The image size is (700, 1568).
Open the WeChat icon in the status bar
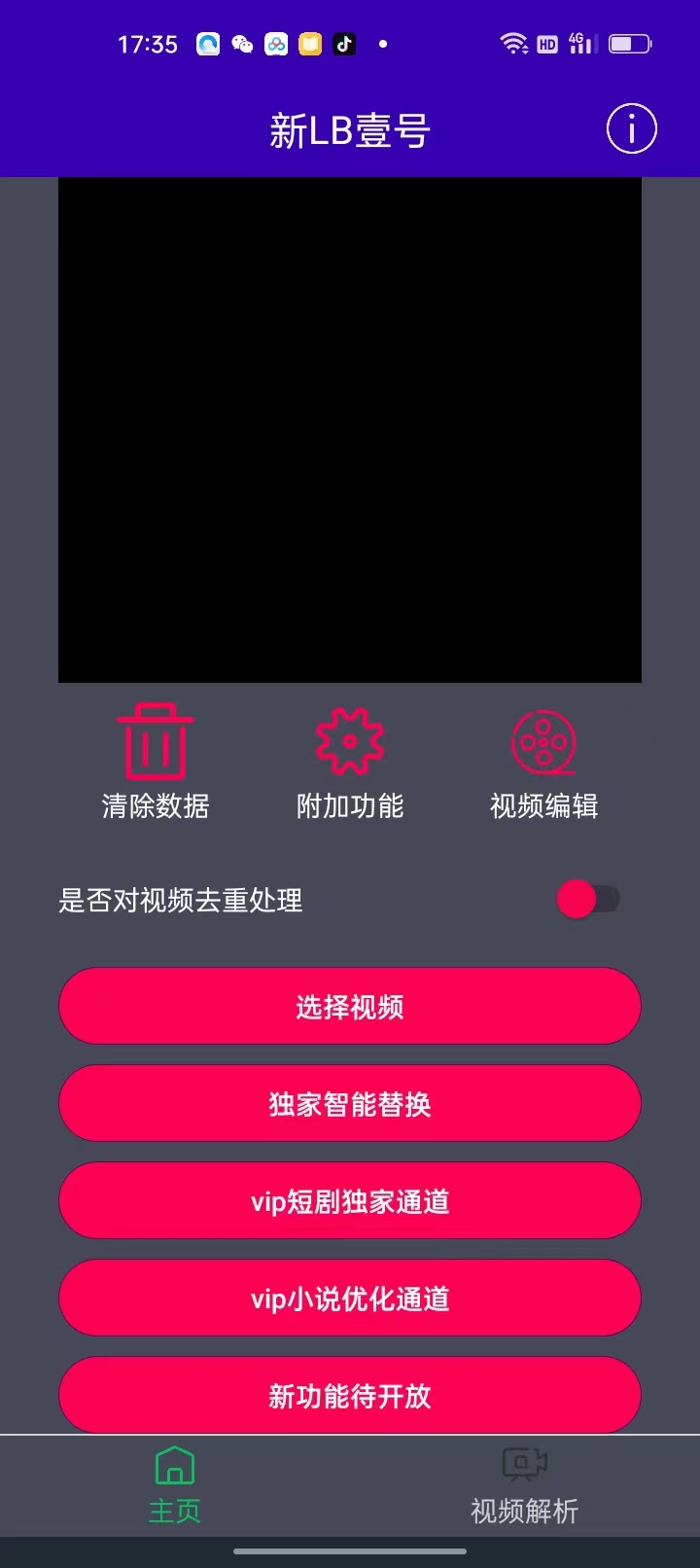point(241,44)
